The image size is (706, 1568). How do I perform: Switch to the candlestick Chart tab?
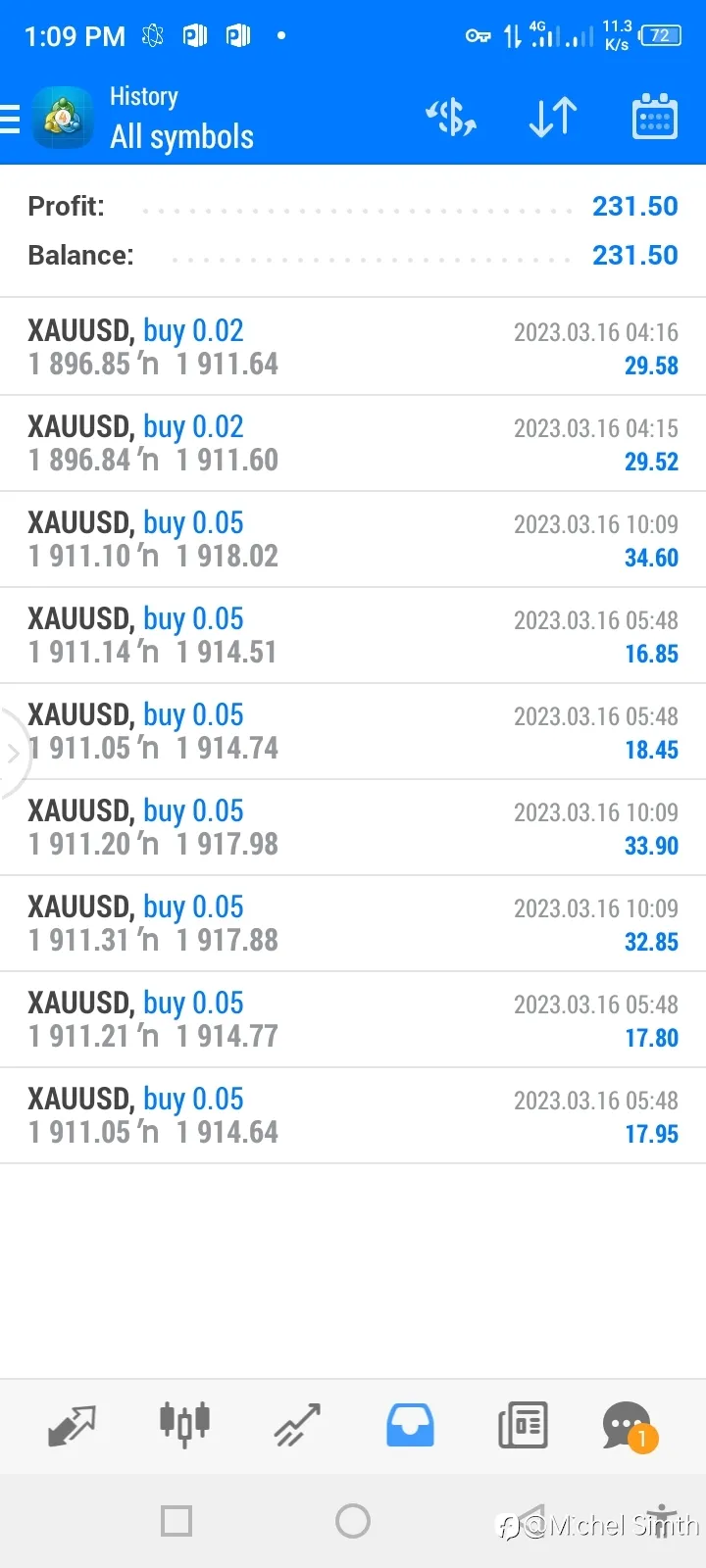pos(184,1424)
